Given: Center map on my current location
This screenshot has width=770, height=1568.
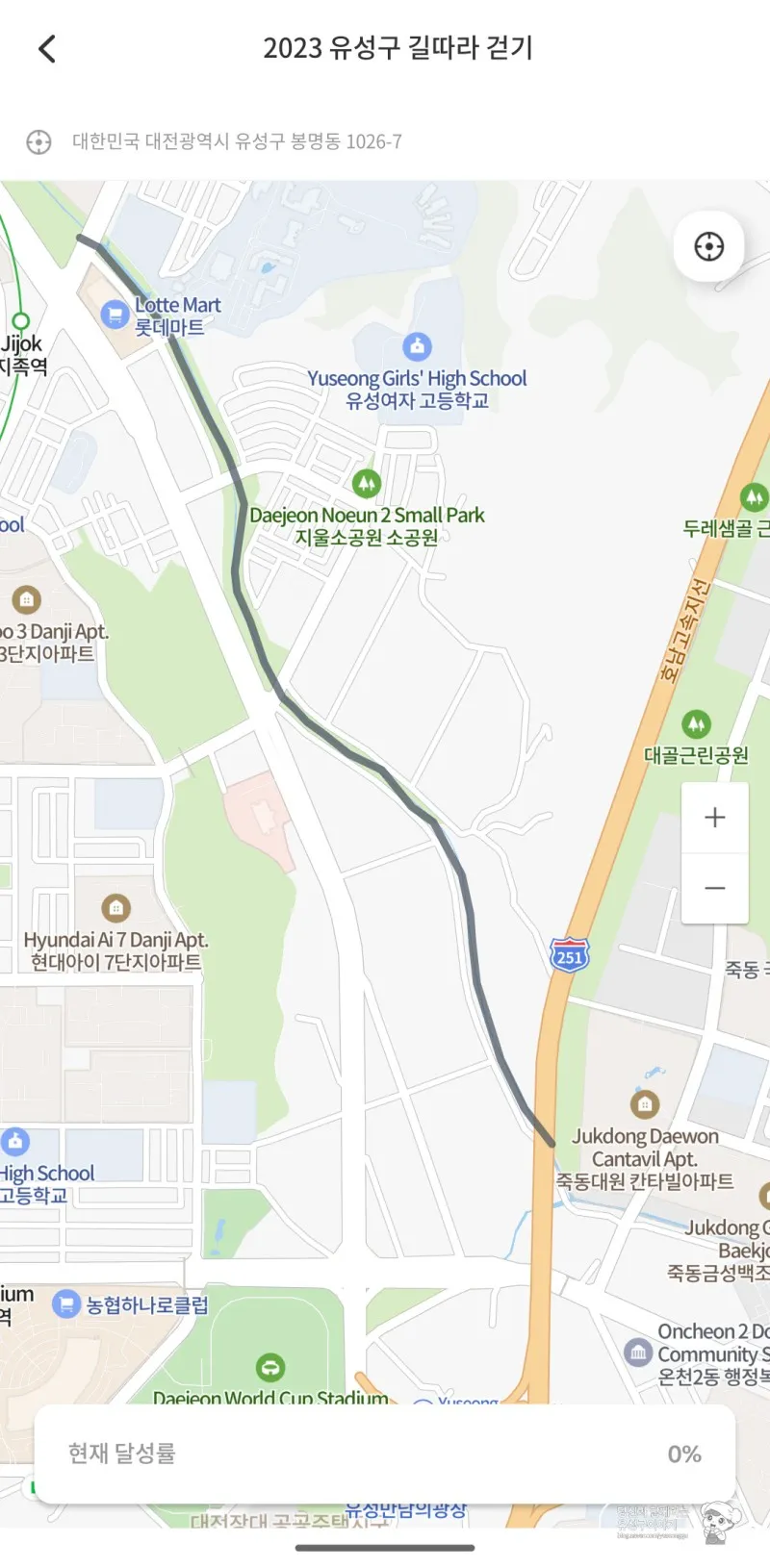Looking at the screenshot, I should (709, 247).
